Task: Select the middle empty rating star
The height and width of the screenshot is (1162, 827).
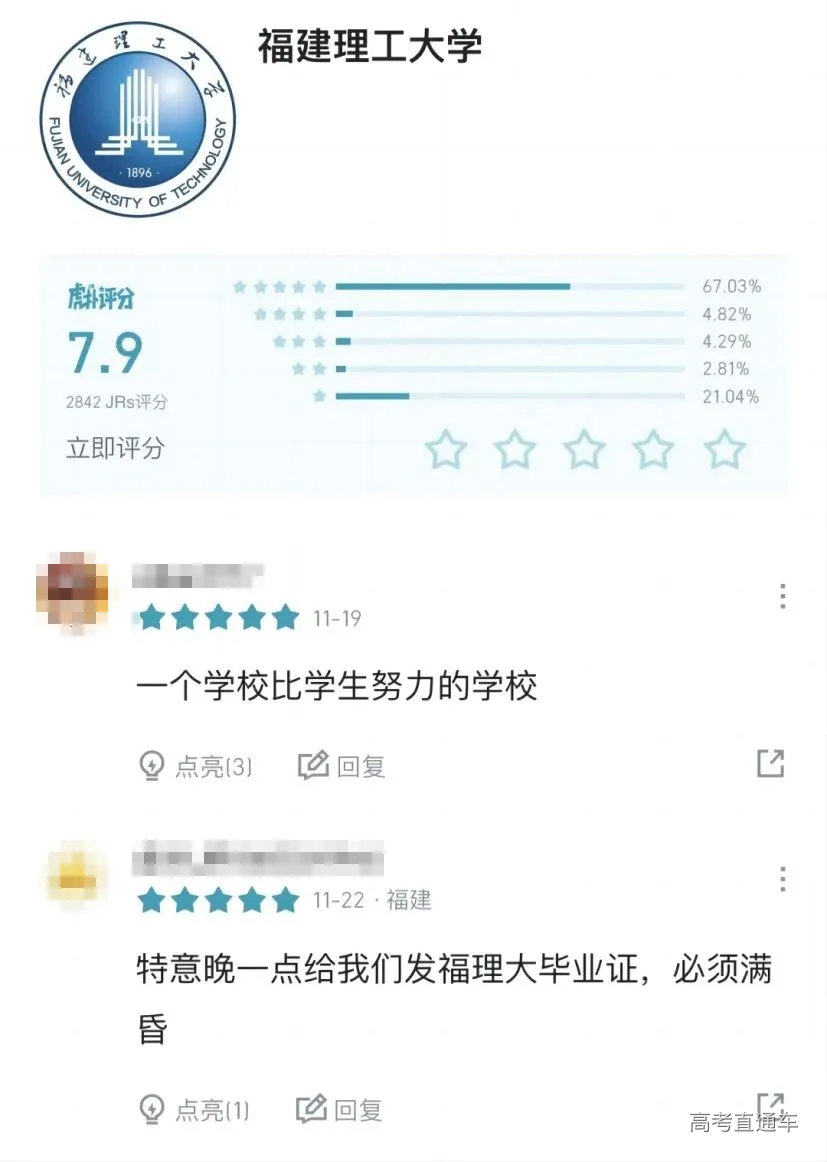Action: 585,450
